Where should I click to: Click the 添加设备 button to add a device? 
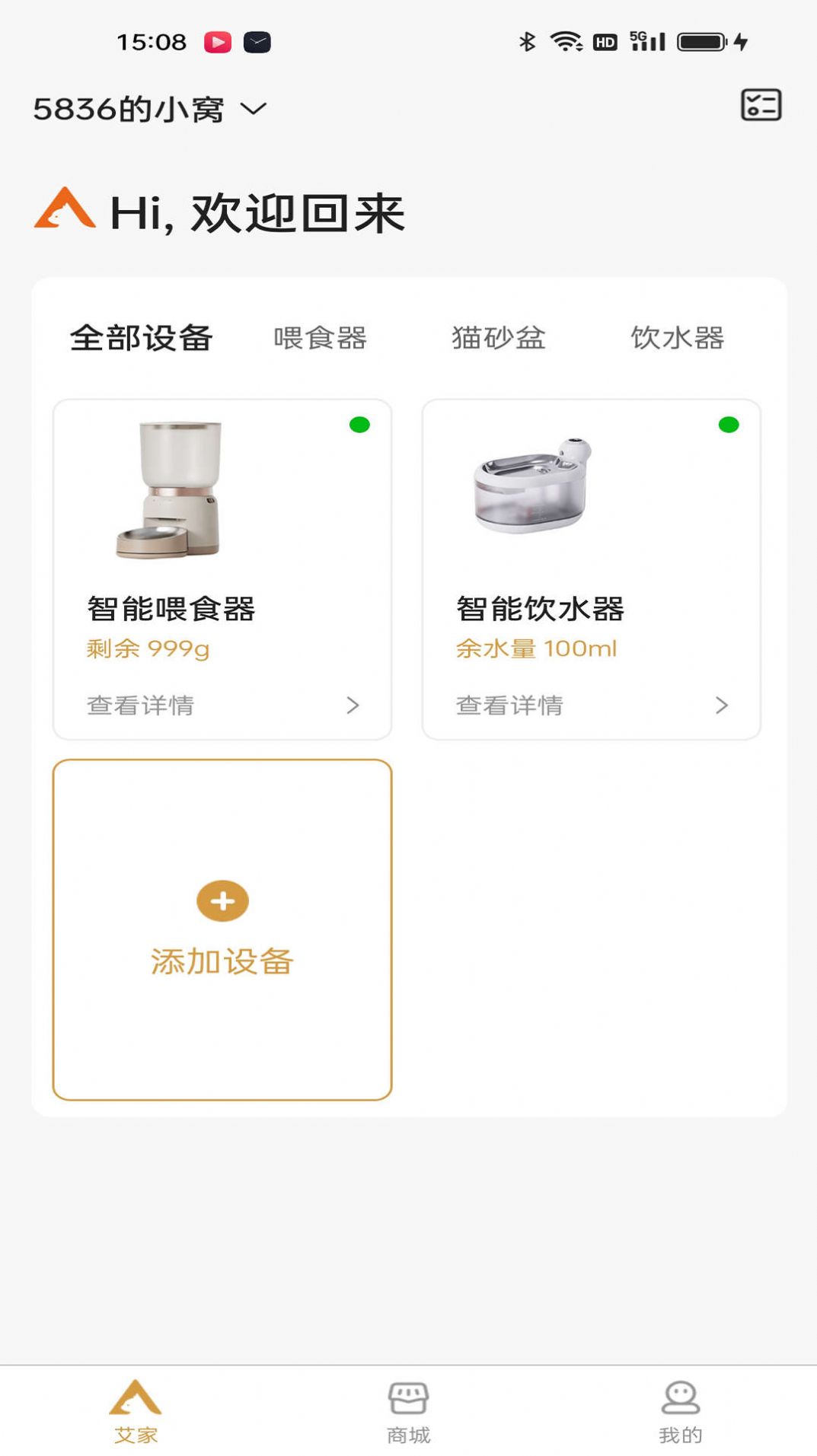(222, 960)
